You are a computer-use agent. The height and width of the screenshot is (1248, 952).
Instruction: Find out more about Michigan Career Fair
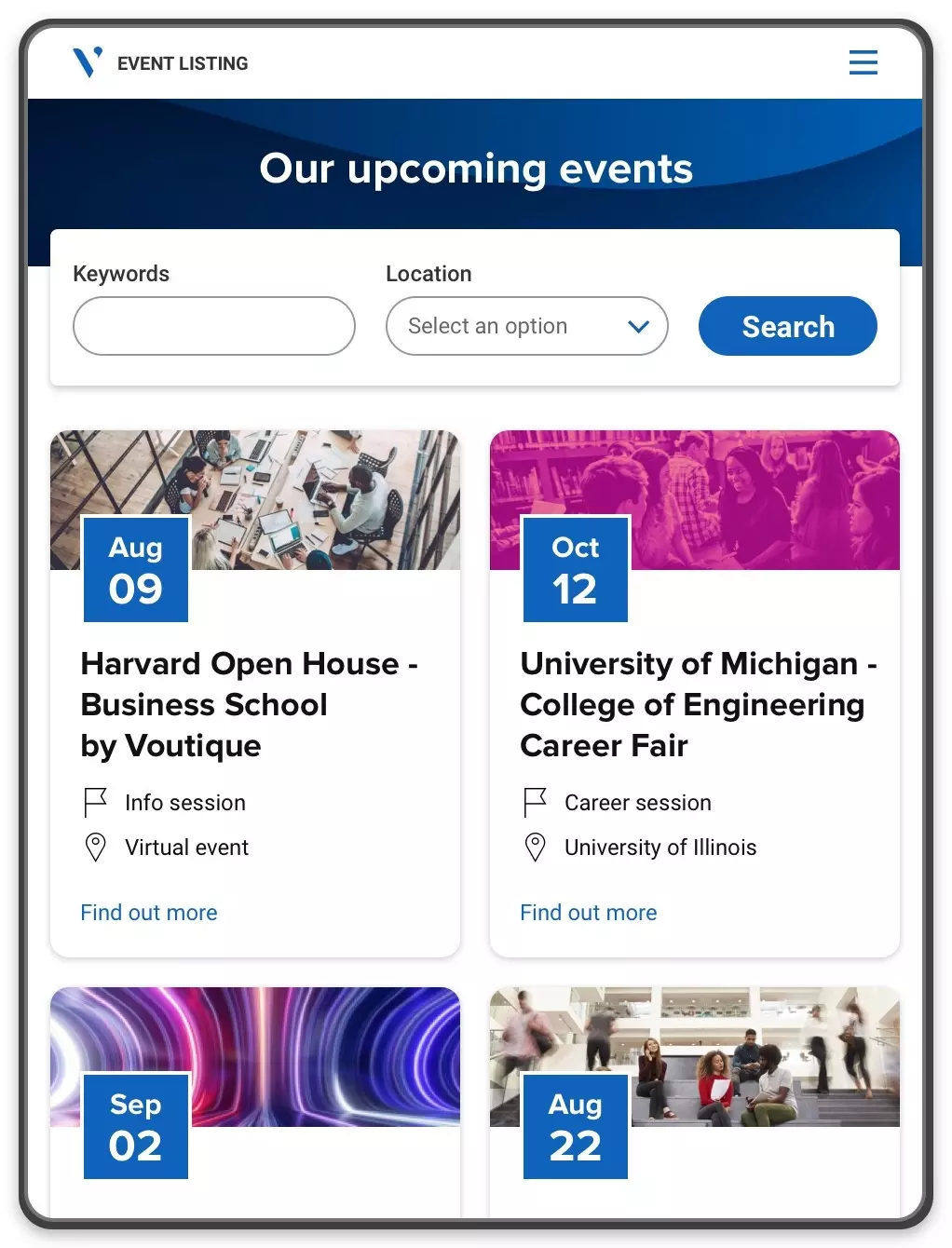pos(589,913)
